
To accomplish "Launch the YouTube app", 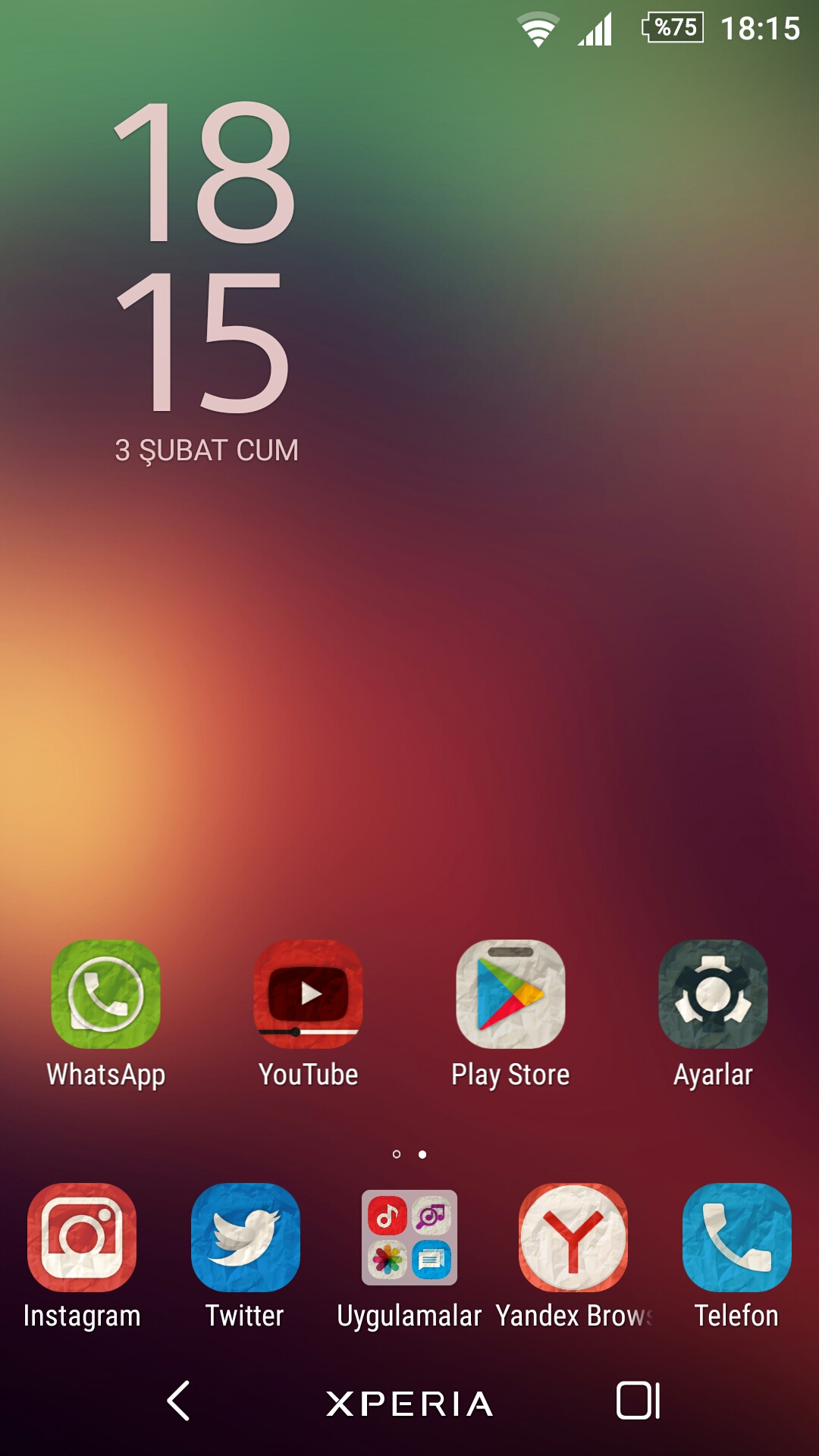I will pos(308,995).
